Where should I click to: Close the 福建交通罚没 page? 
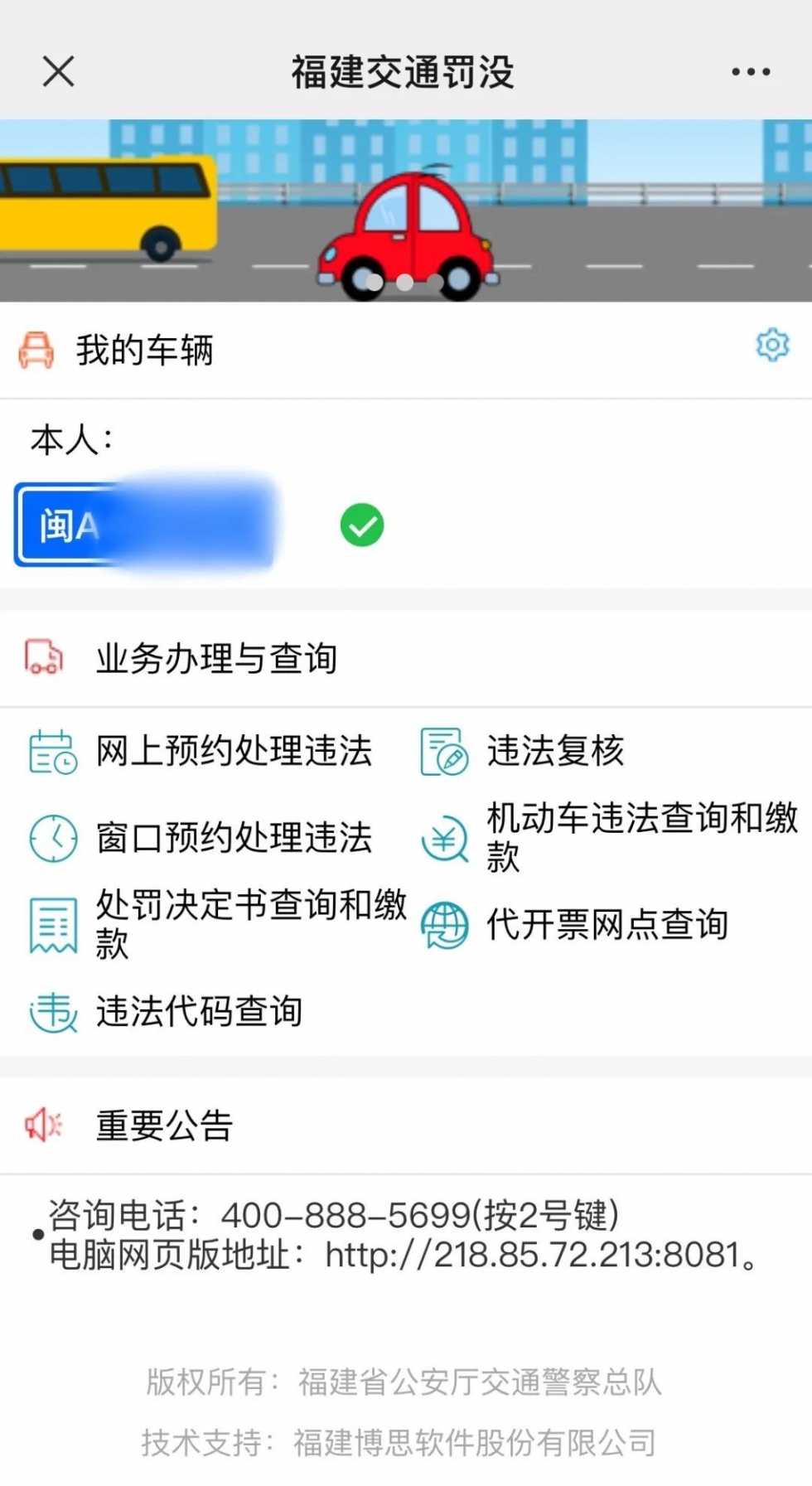coord(58,71)
